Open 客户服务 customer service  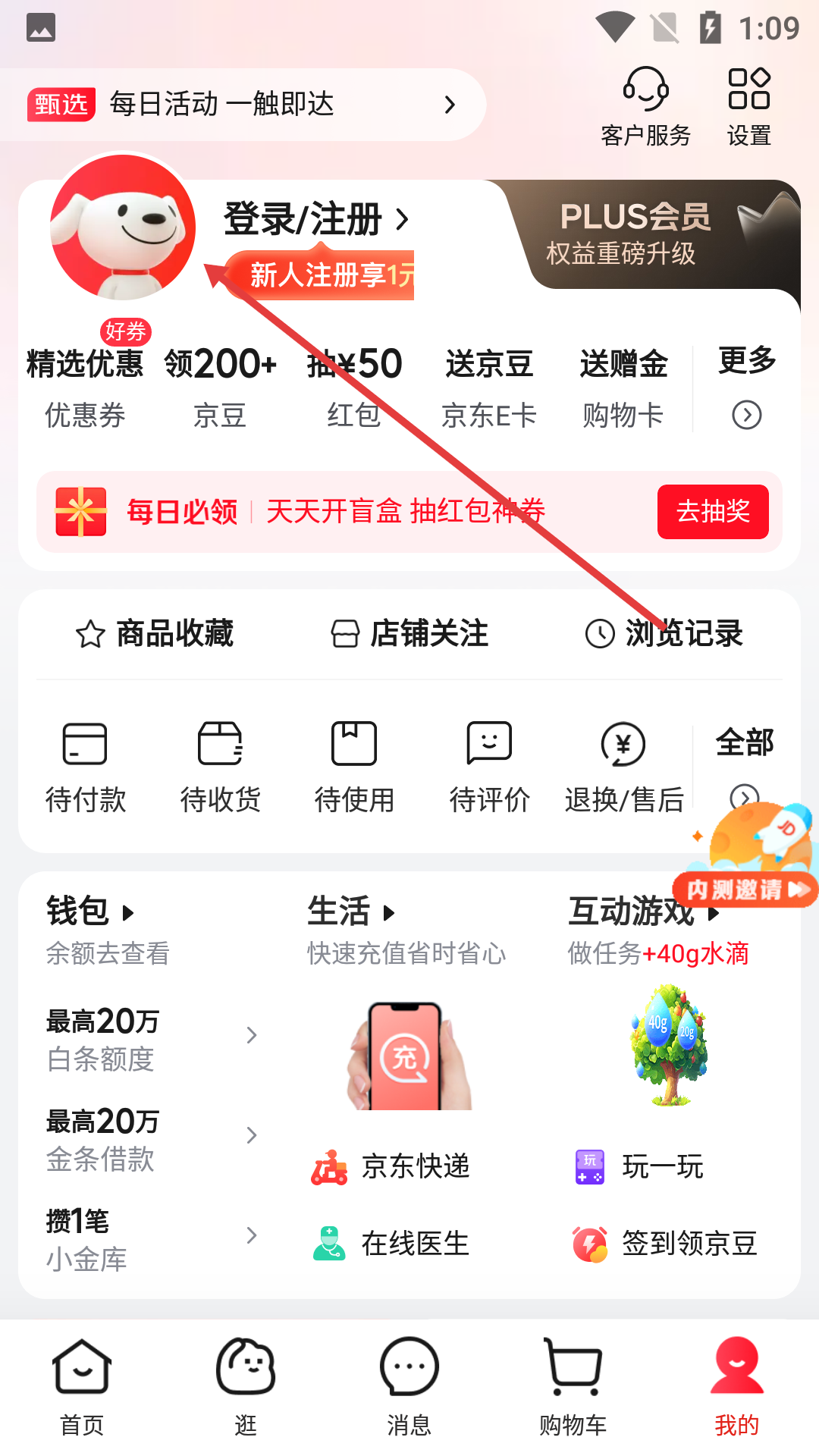coord(645,106)
